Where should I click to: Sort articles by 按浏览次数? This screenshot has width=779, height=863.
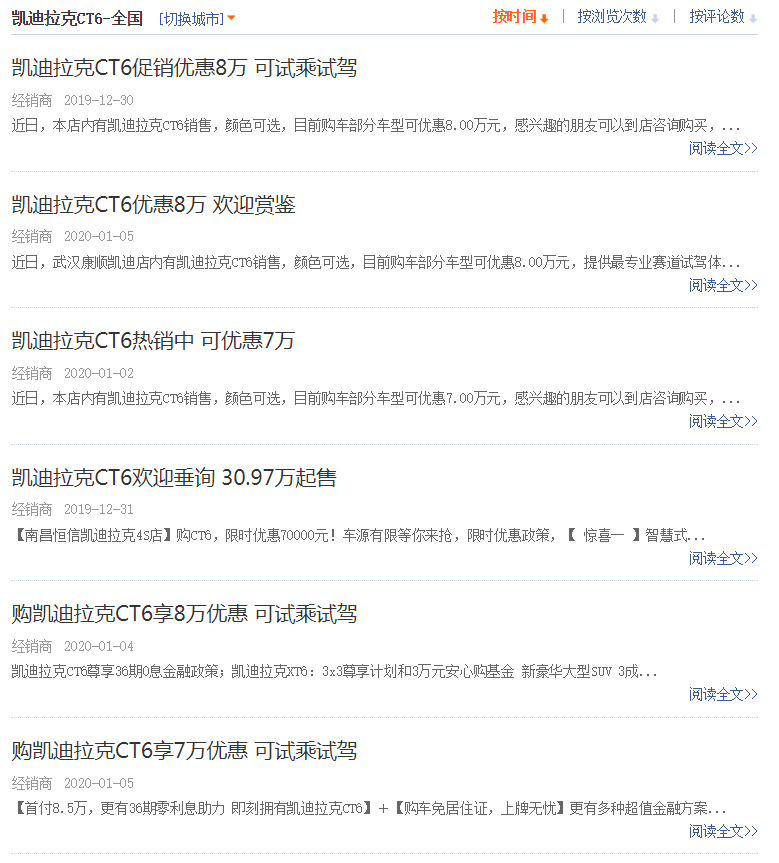click(x=616, y=17)
